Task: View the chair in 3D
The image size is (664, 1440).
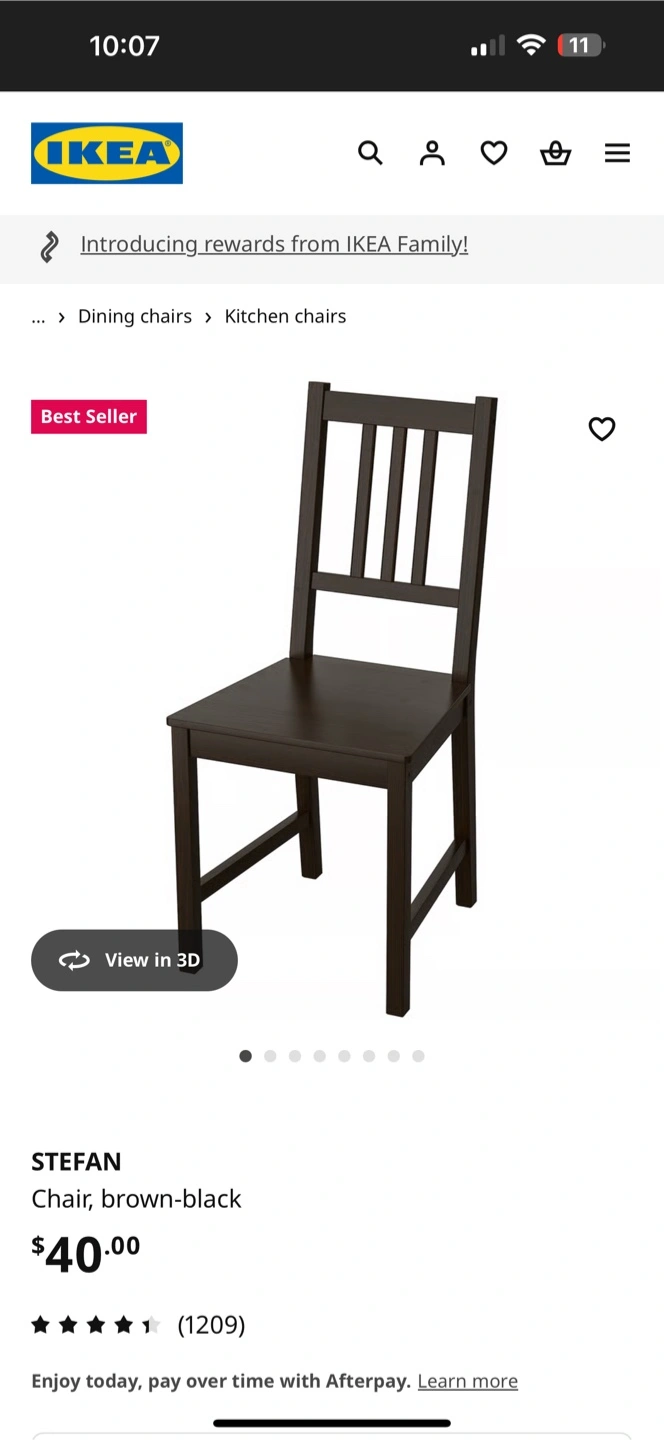Action: [134, 960]
